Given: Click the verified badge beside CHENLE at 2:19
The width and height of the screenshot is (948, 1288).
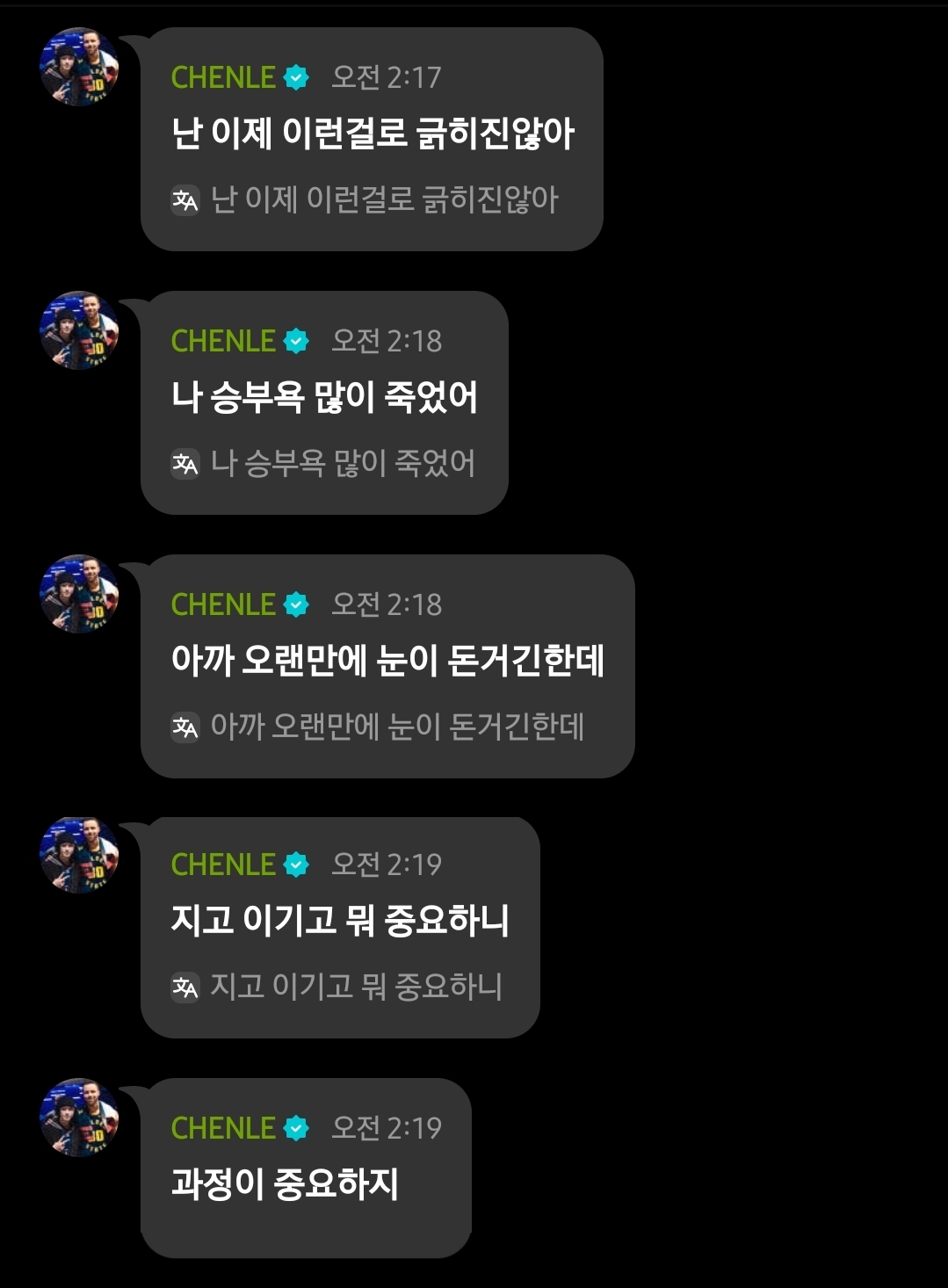Looking at the screenshot, I should tap(297, 865).
